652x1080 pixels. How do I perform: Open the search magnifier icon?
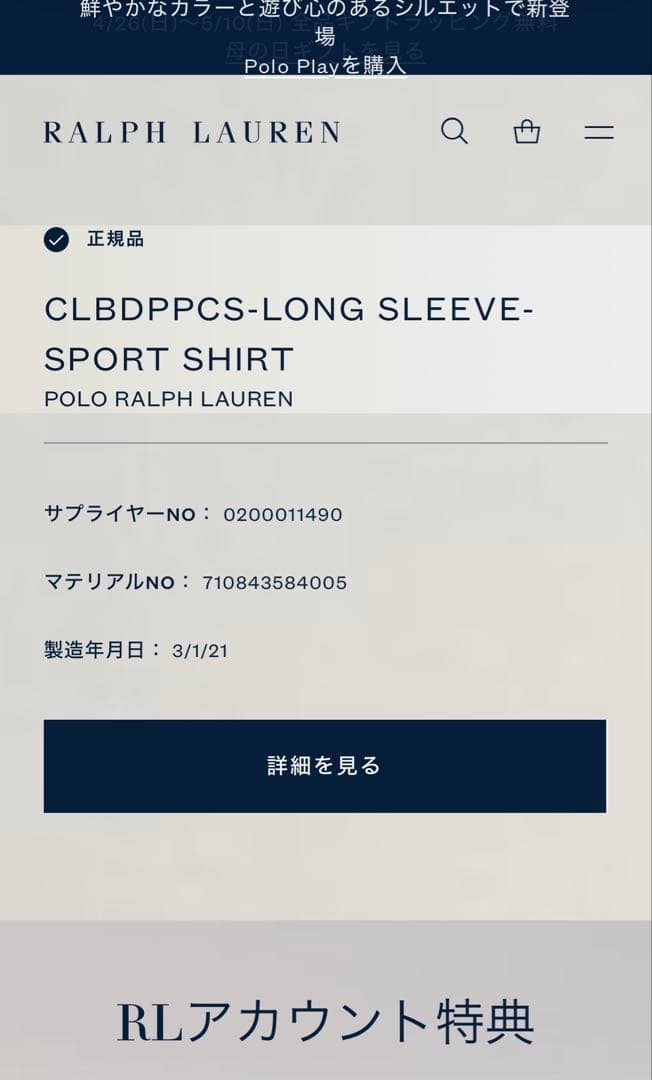[x=454, y=131]
